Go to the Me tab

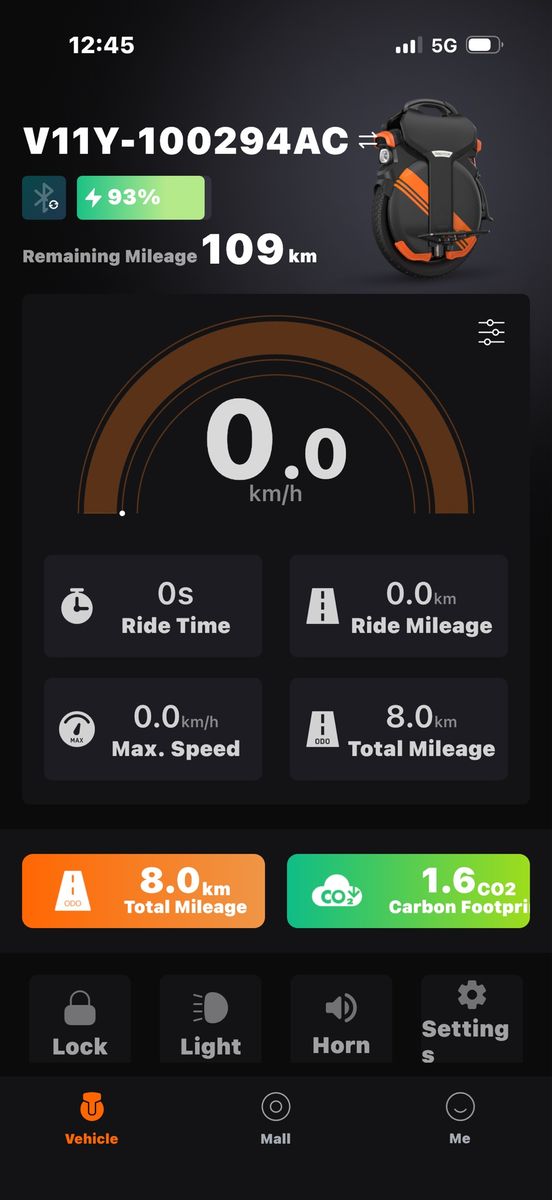[x=460, y=1118]
